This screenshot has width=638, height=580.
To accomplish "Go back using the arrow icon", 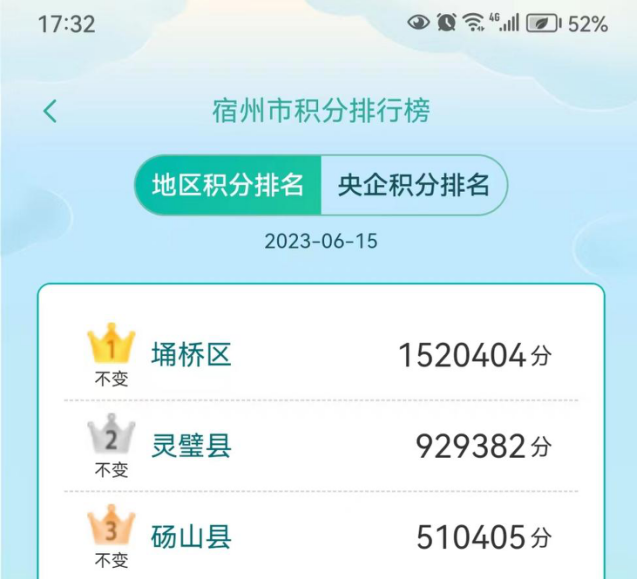I will pyautogui.click(x=50, y=111).
